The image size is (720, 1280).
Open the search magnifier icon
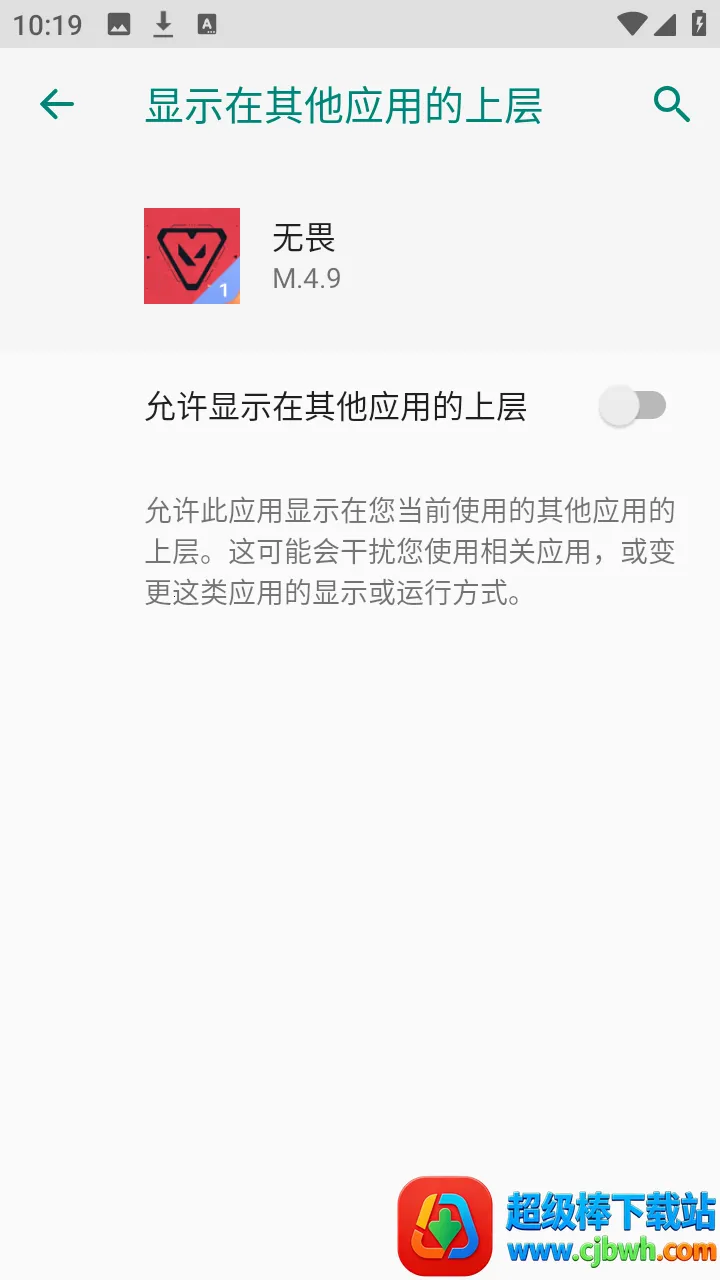[x=671, y=104]
